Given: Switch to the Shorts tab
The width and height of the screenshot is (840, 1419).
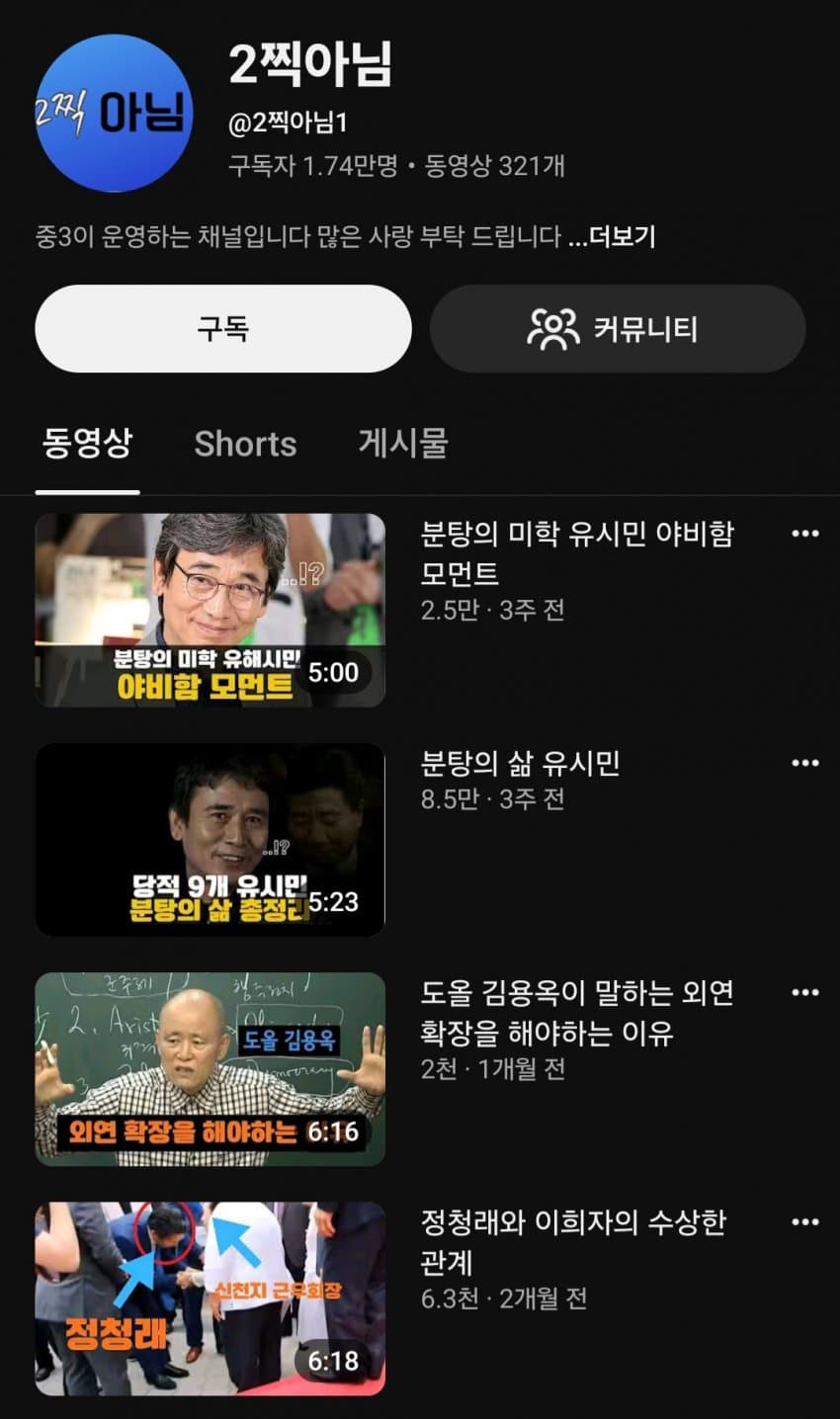Looking at the screenshot, I should tap(245, 444).
